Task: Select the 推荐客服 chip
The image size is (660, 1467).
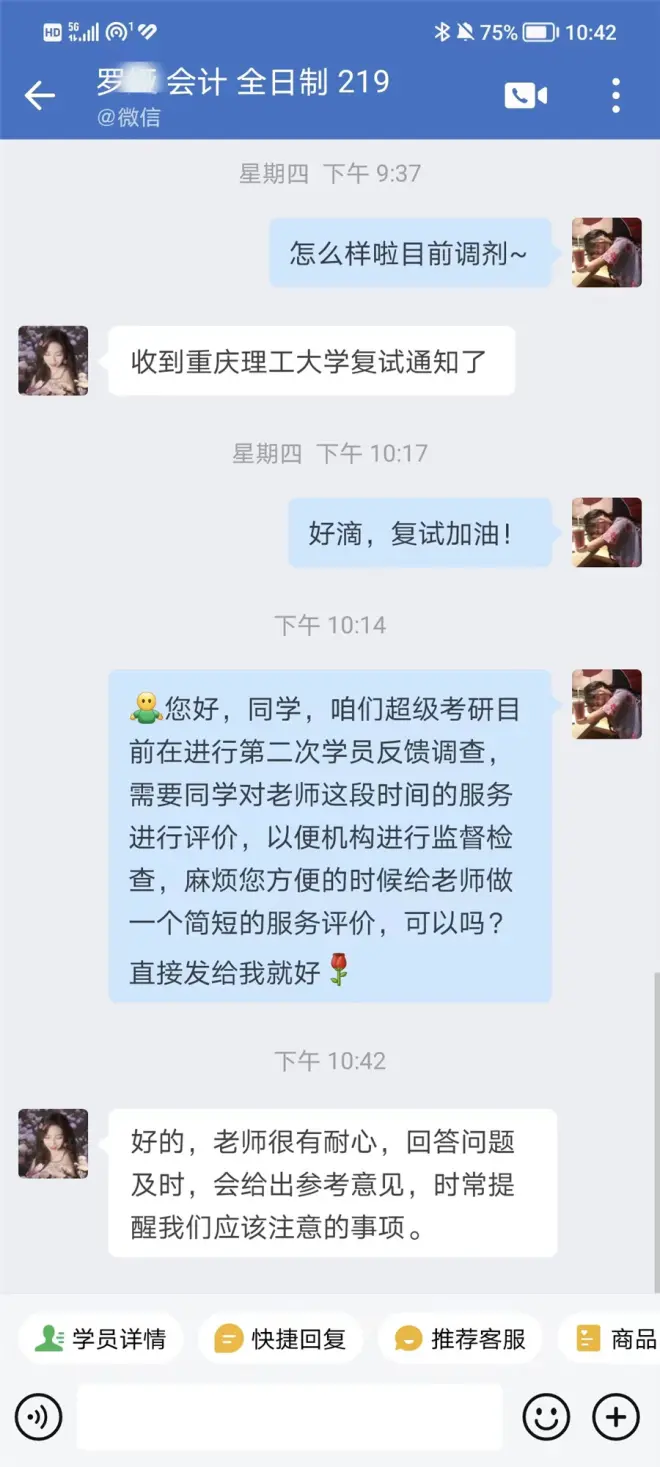Action: (x=460, y=1339)
